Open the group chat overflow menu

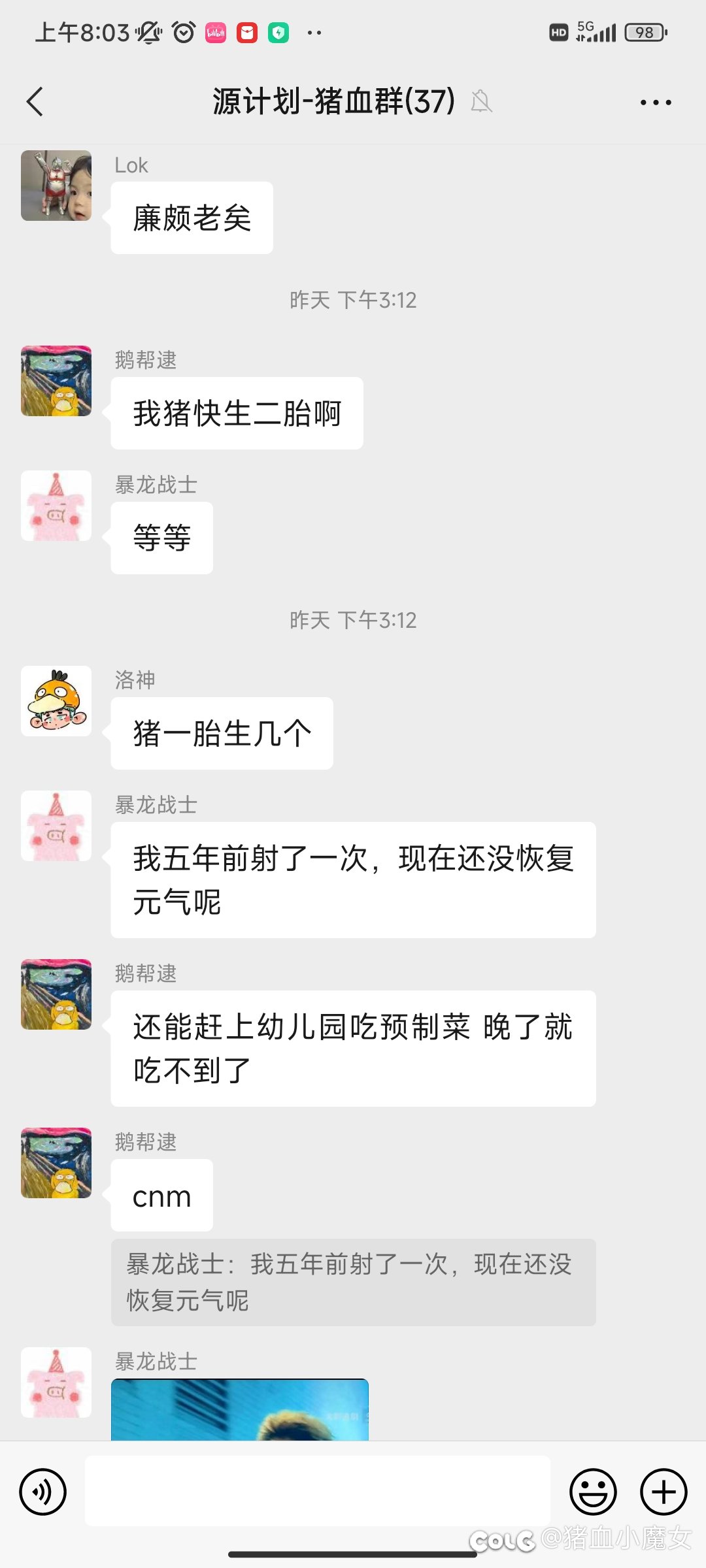656,103
